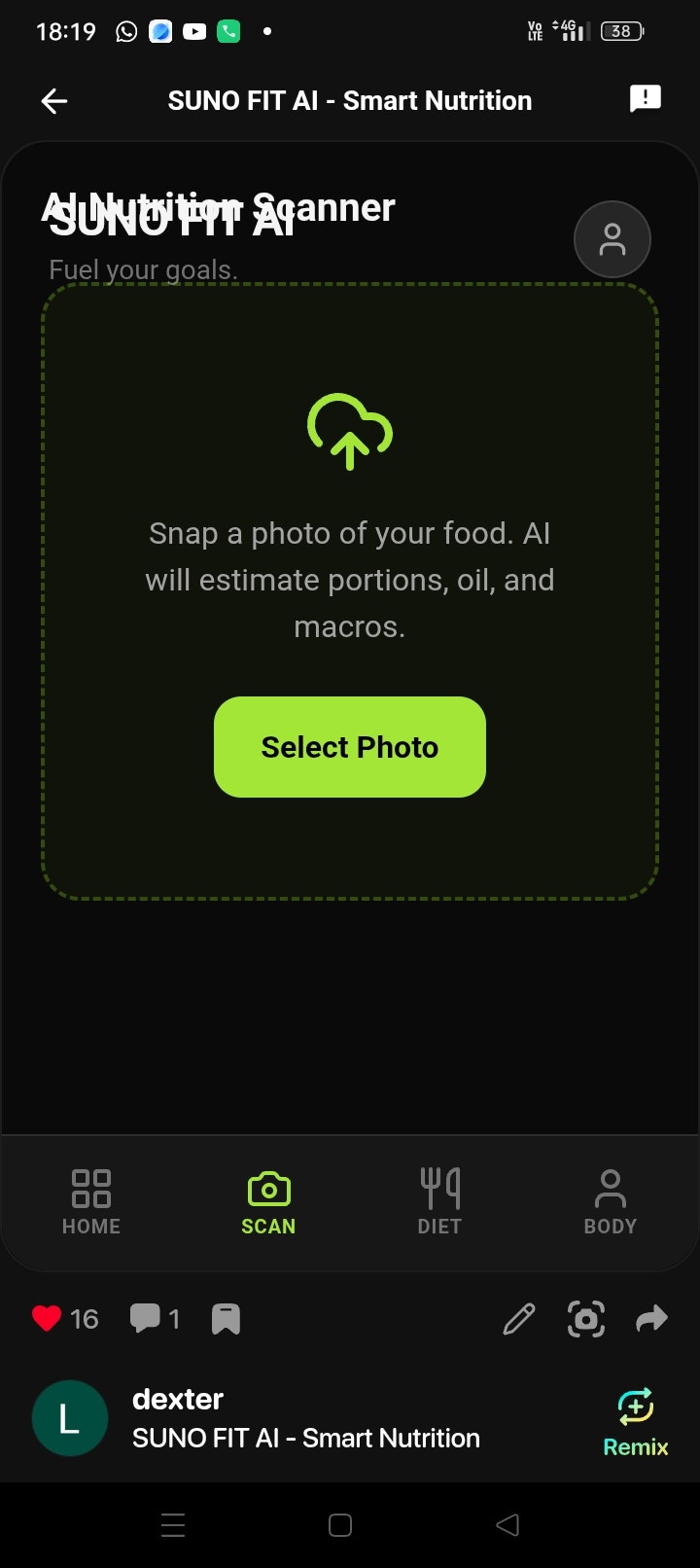Like this app with the heart icon
The image size is (700, 1568).
[47, 1319]
